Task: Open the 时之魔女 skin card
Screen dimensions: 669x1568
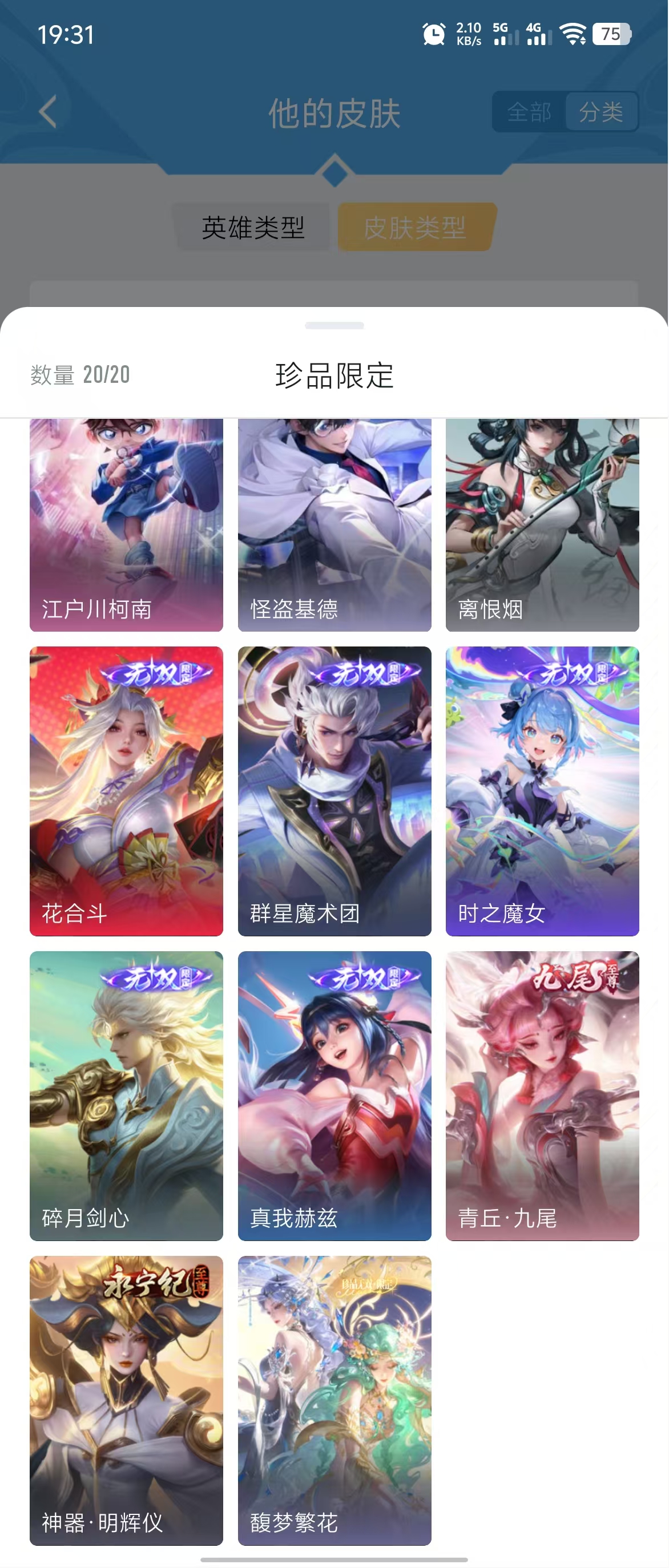Action: pyautogui.click(x=542, y=791)
